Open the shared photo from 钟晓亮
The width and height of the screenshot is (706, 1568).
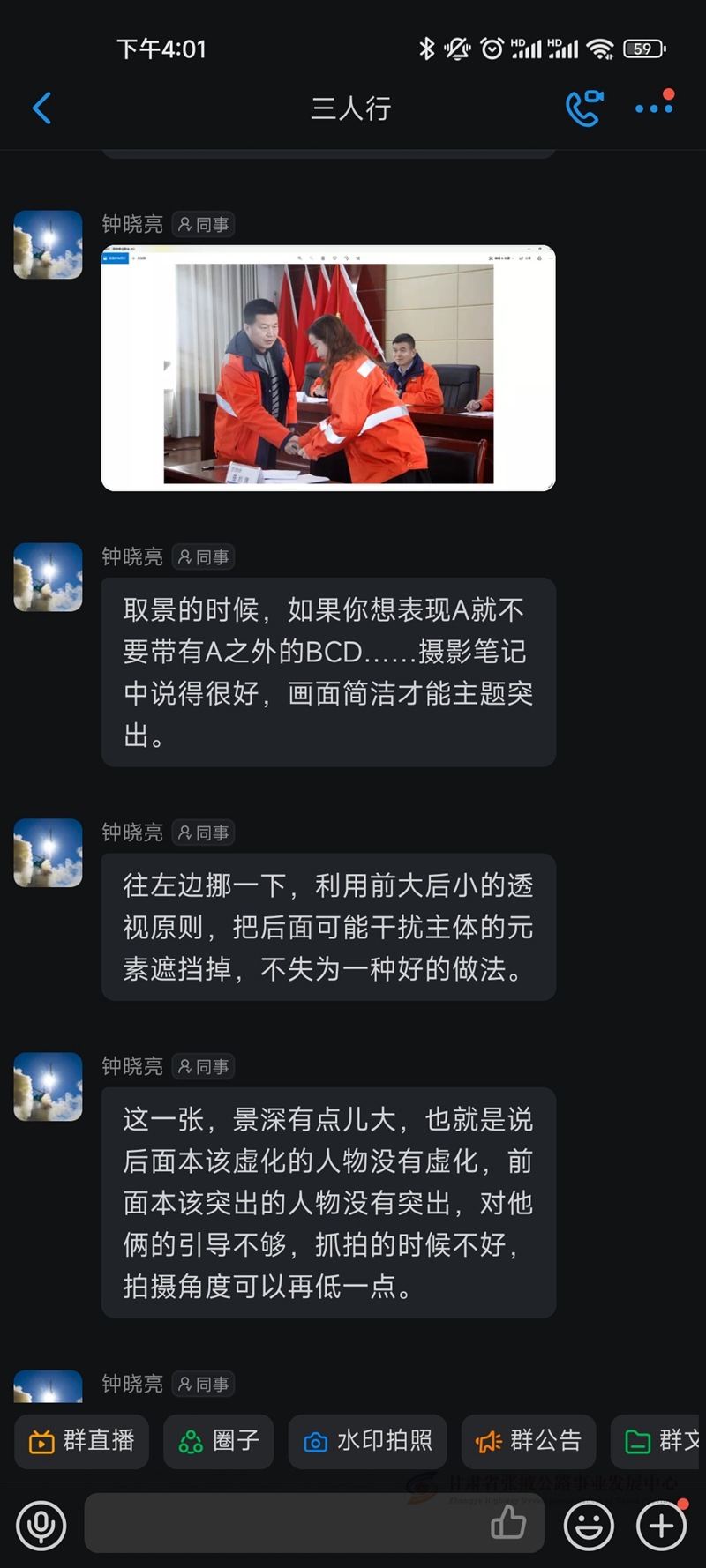[328, 368]
